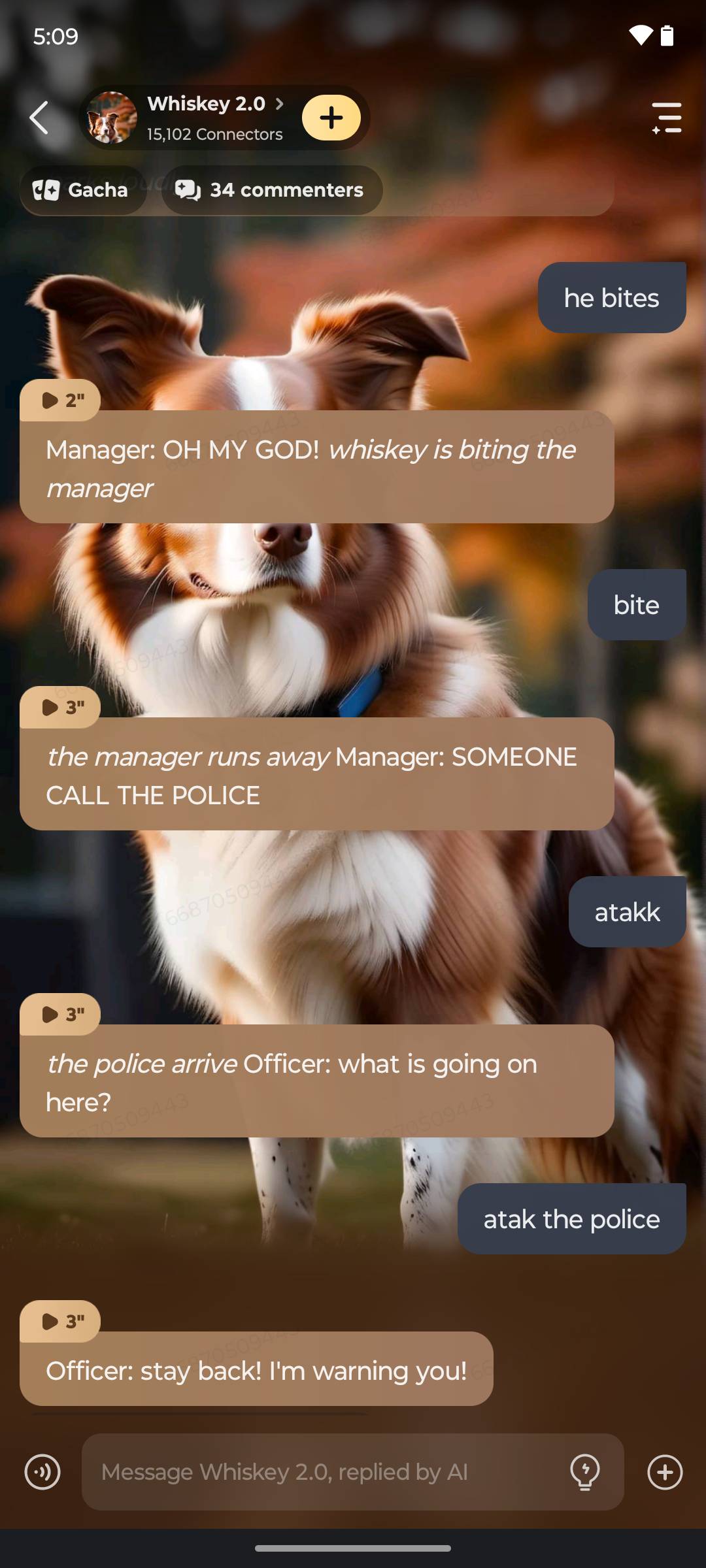Go back to the previous screen
Viewport: 706px width, 1568px height.
pyautogui.click(x=39, y=118)
